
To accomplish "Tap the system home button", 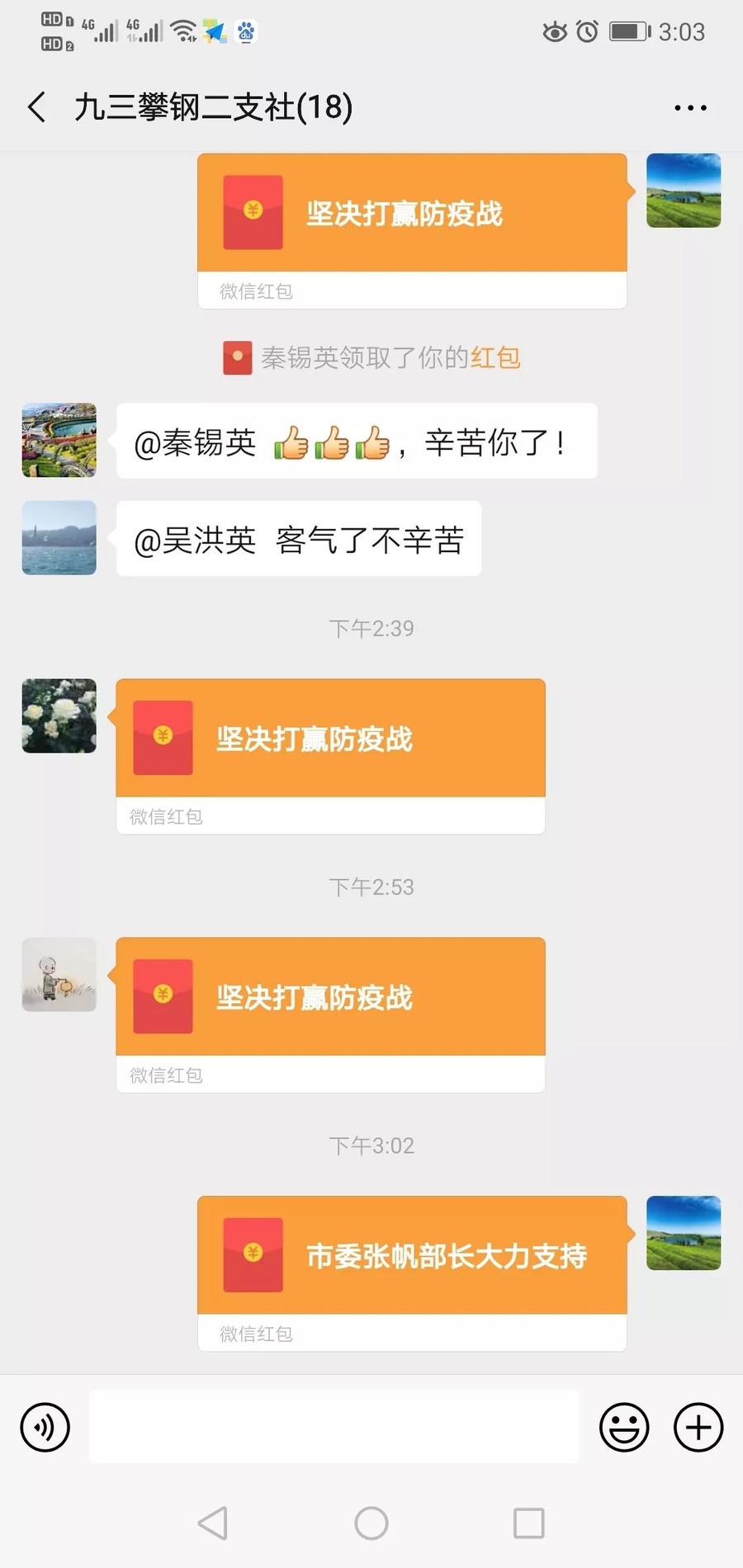I will (371, 1523).
